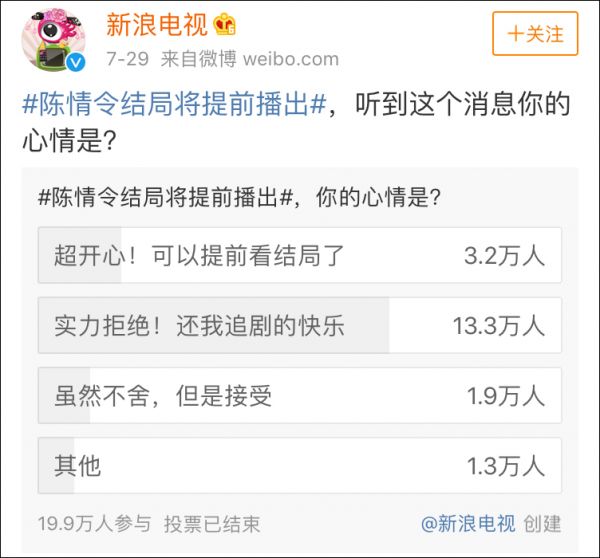Open poll creator @新浪电视 link
The image size is (600, 558).
coord(468,523)
